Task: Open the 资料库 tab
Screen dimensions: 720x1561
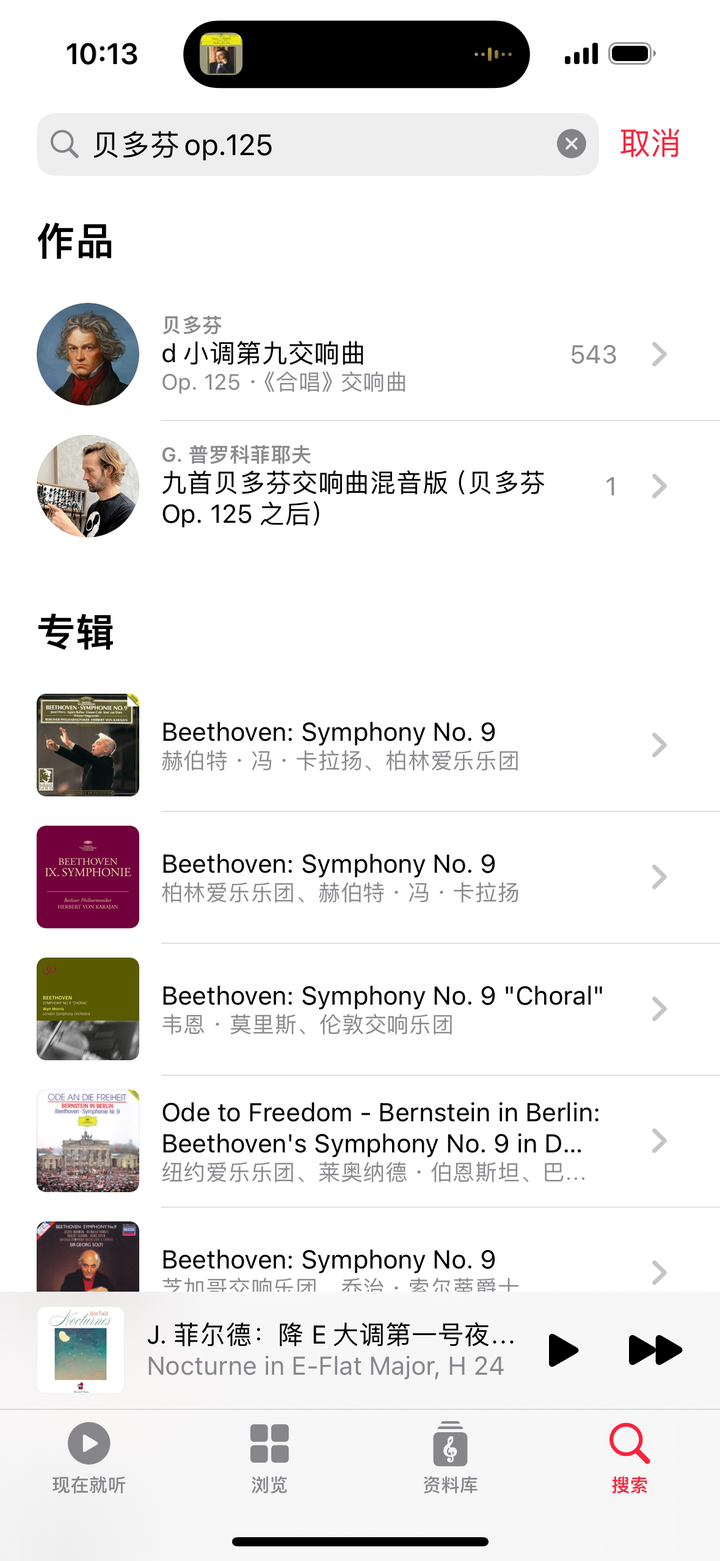Action: pyautogui.click(x=450, y=1458)
